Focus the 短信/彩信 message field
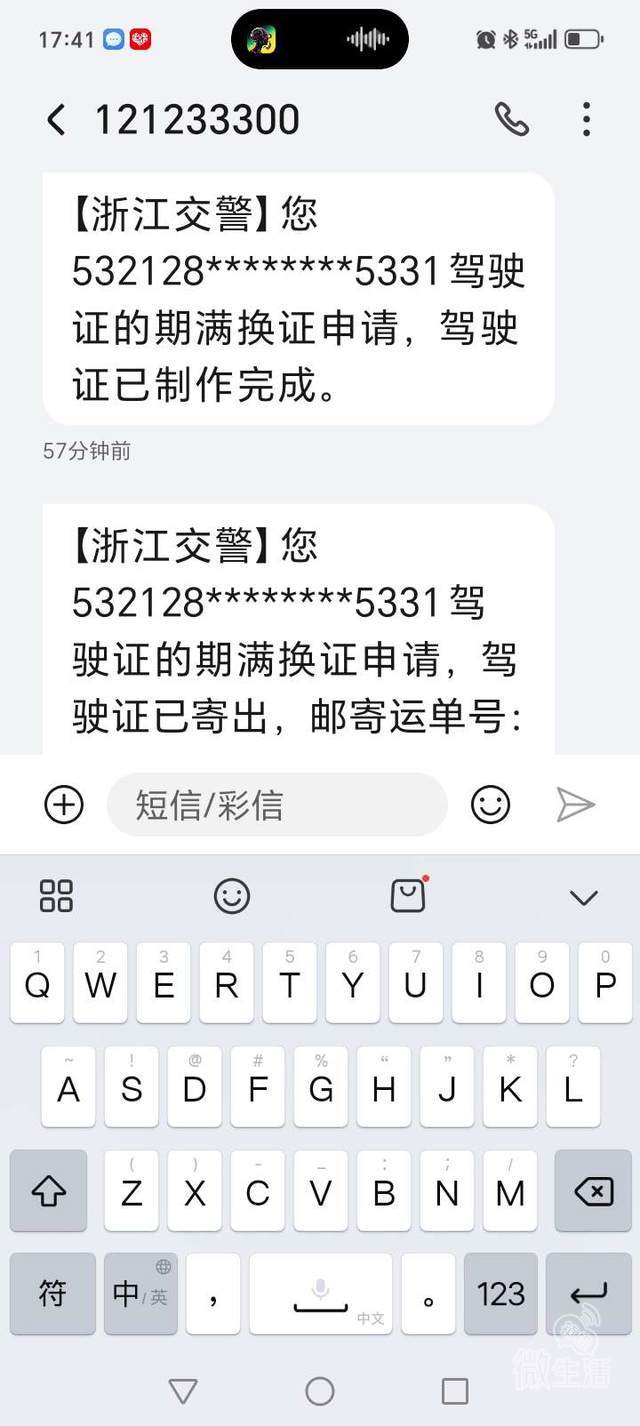This screenshot has width=640, height=1426. pyautogui.click(x=275, y=805)
